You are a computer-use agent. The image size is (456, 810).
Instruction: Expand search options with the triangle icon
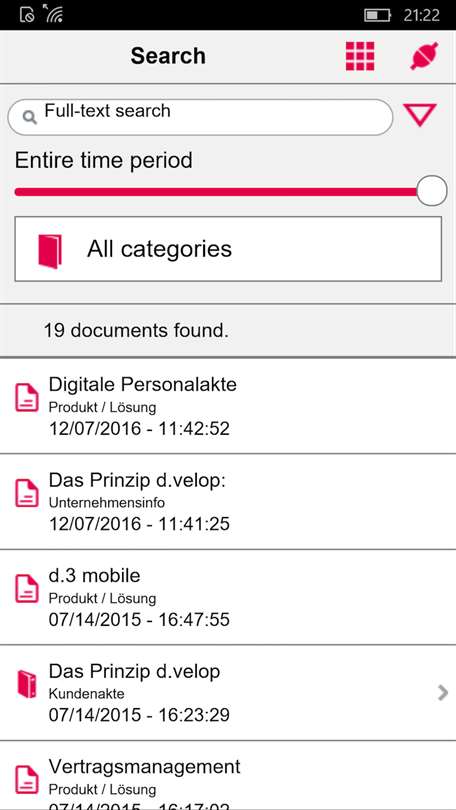[x=420, y=115]
